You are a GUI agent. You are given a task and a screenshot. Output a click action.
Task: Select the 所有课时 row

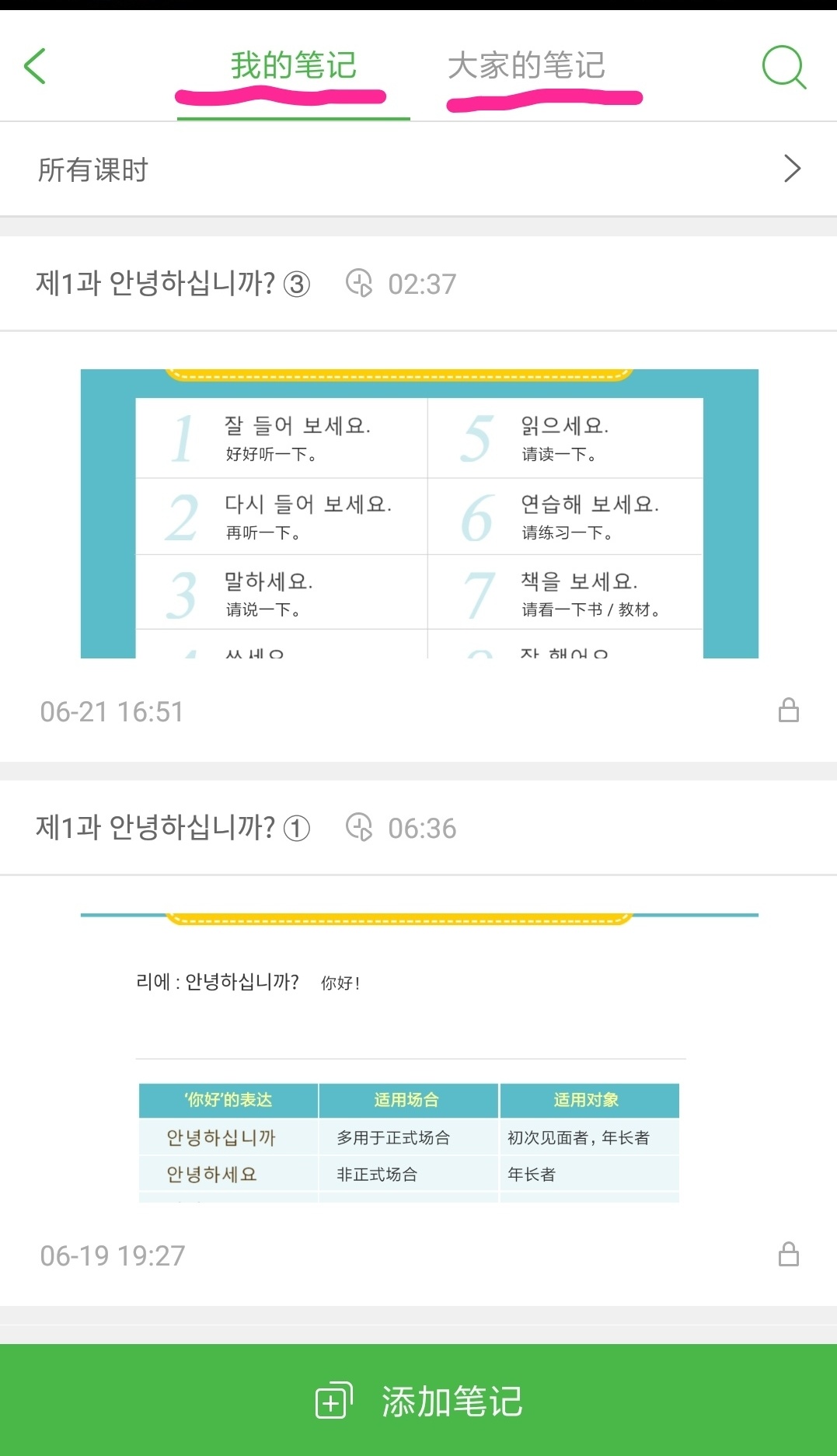(94, 169)
